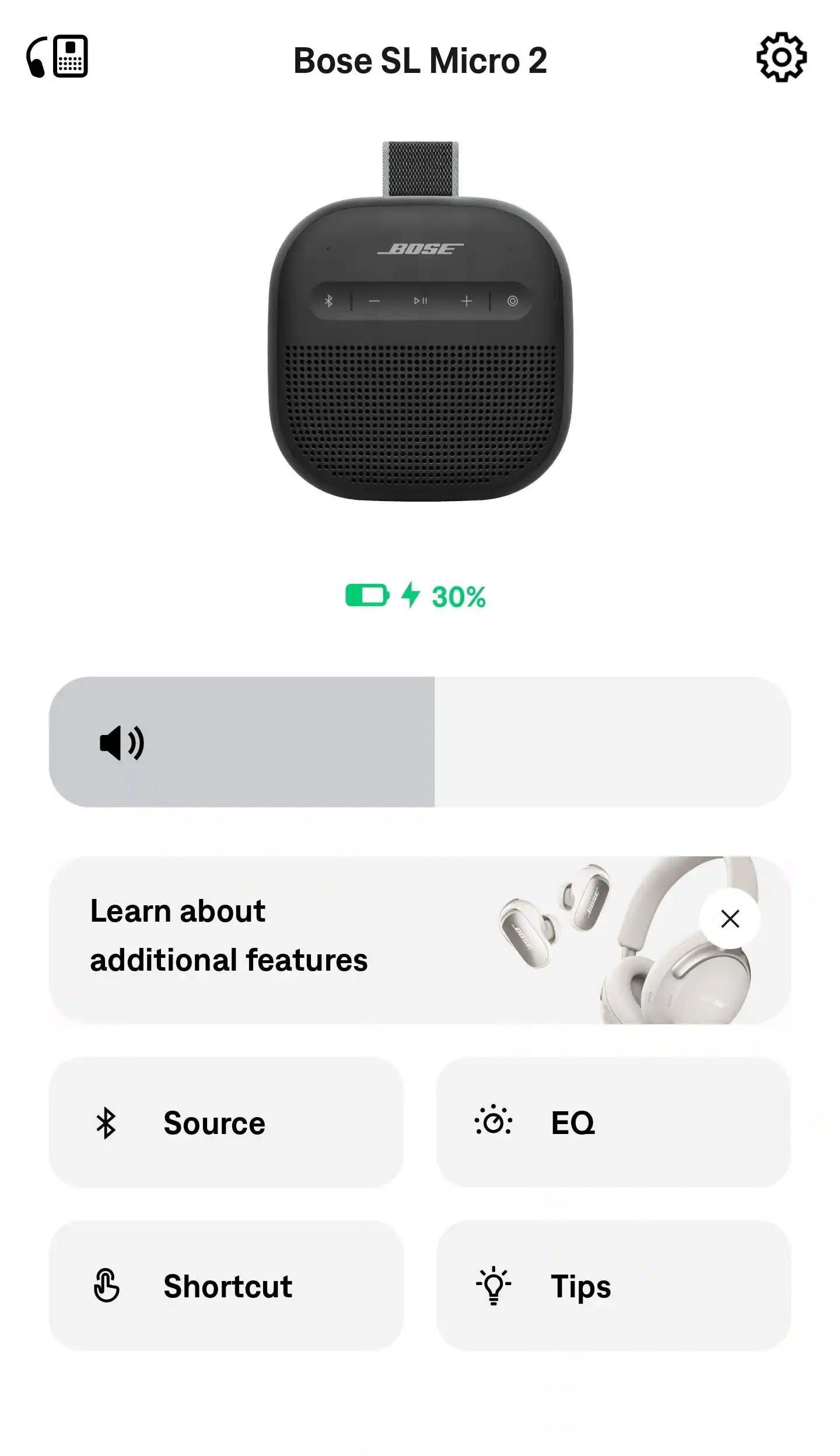Open the devices list icon
Screen dimensions: 840x1456
57,57
